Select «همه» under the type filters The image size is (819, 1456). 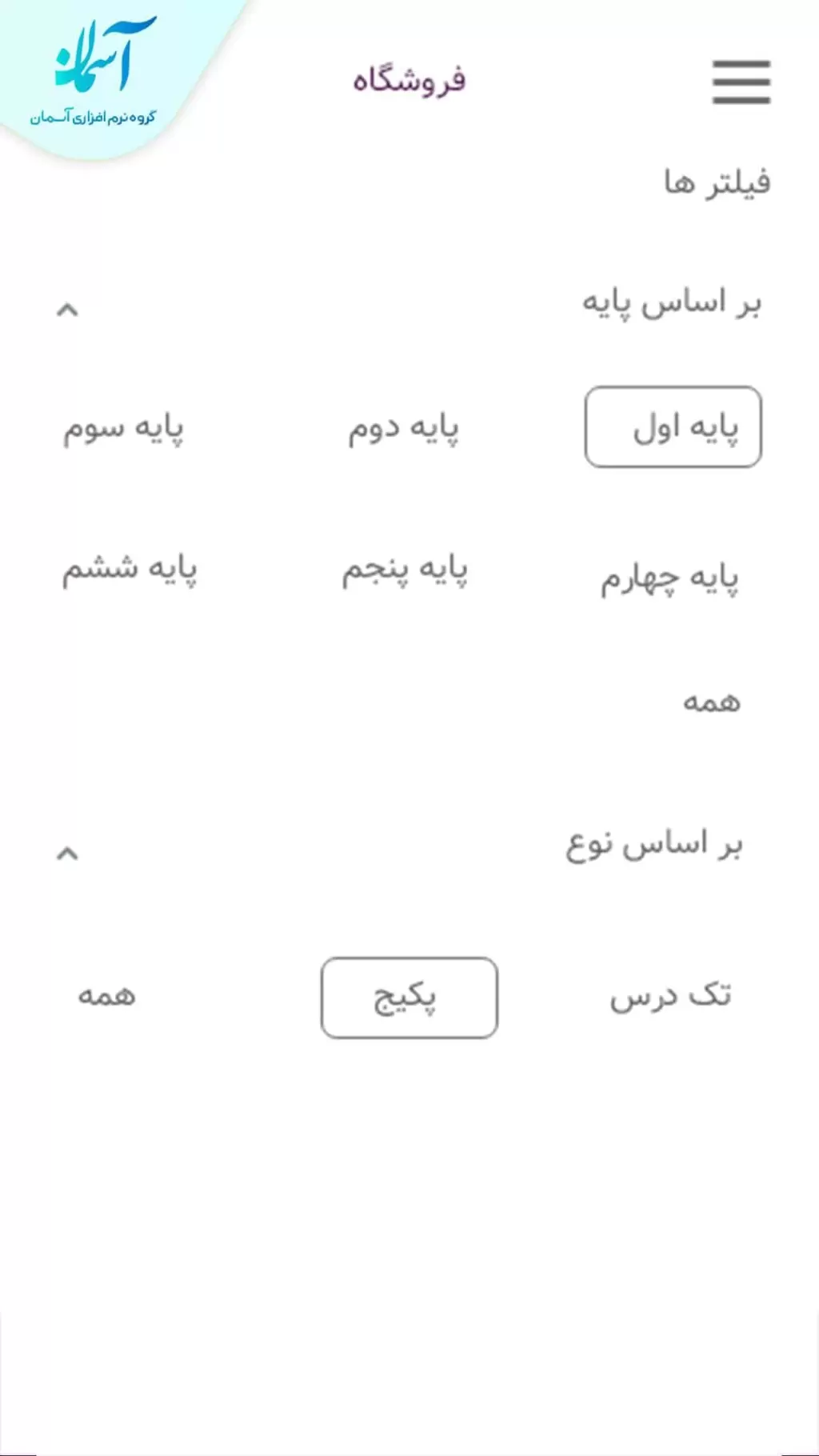(106, 997)
